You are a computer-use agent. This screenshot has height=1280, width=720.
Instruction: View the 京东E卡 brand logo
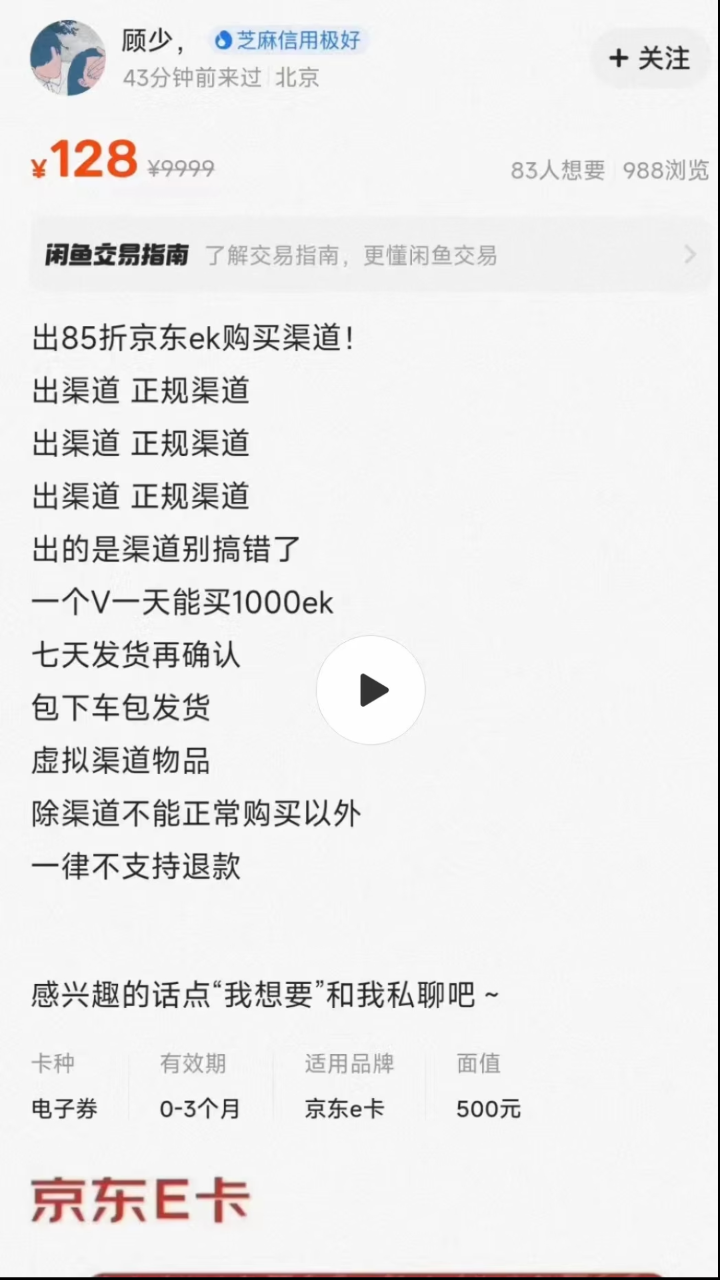[x=139, y=1201]
